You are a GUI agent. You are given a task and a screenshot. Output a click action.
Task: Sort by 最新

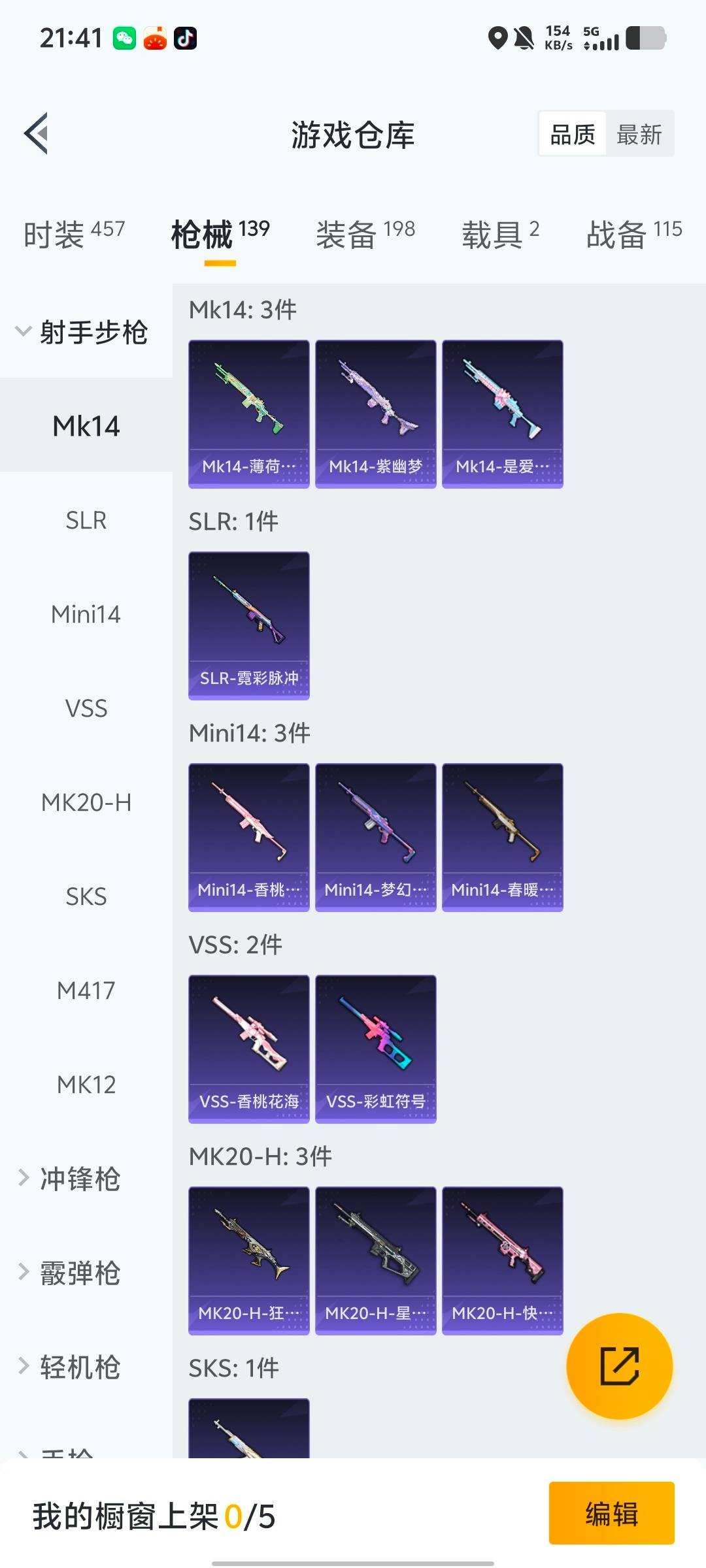(x=639, y=135)
